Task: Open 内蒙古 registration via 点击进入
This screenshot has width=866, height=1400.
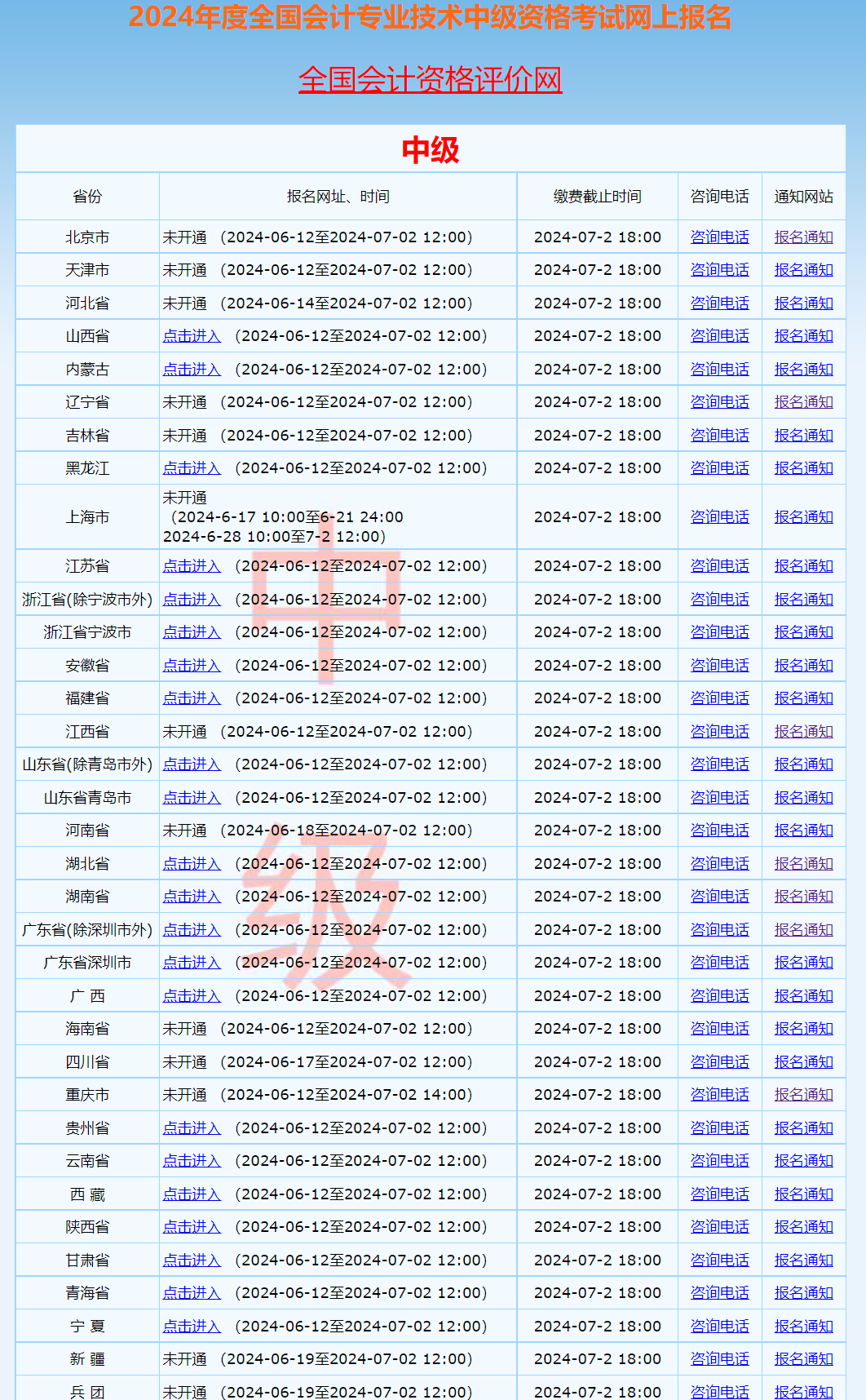Action: point(192,369)
